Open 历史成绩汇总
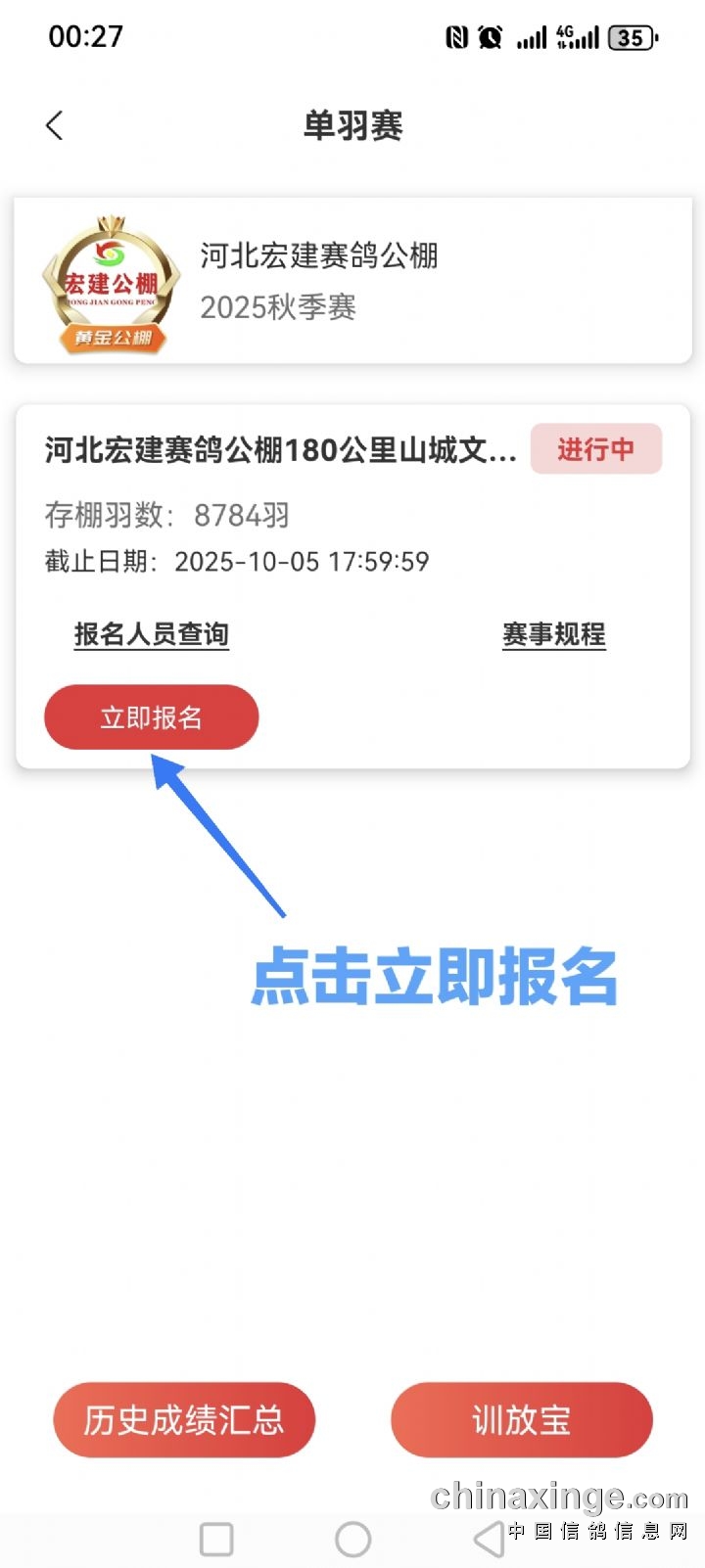The image size is (705, 1568). 184,1419
